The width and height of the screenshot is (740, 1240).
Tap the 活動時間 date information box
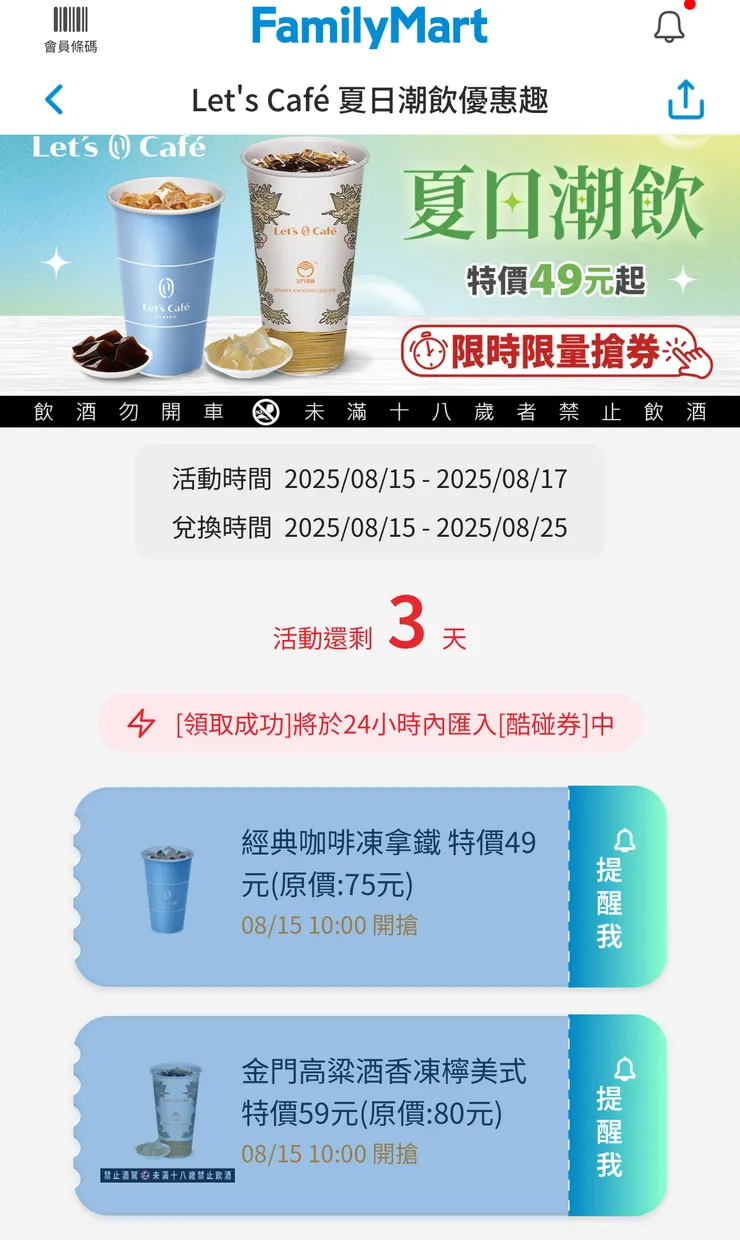point(370,502)
